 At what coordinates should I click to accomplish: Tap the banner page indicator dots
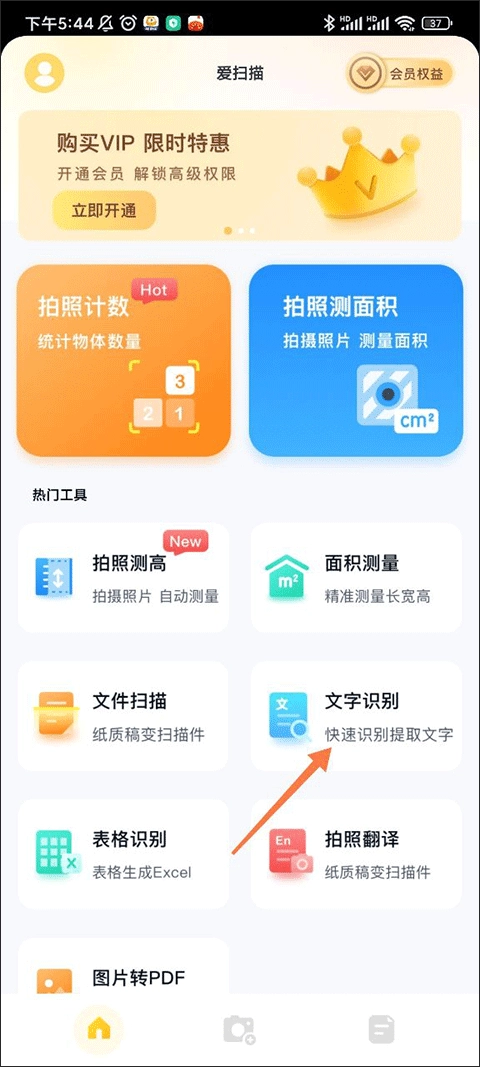click(240, 231)
